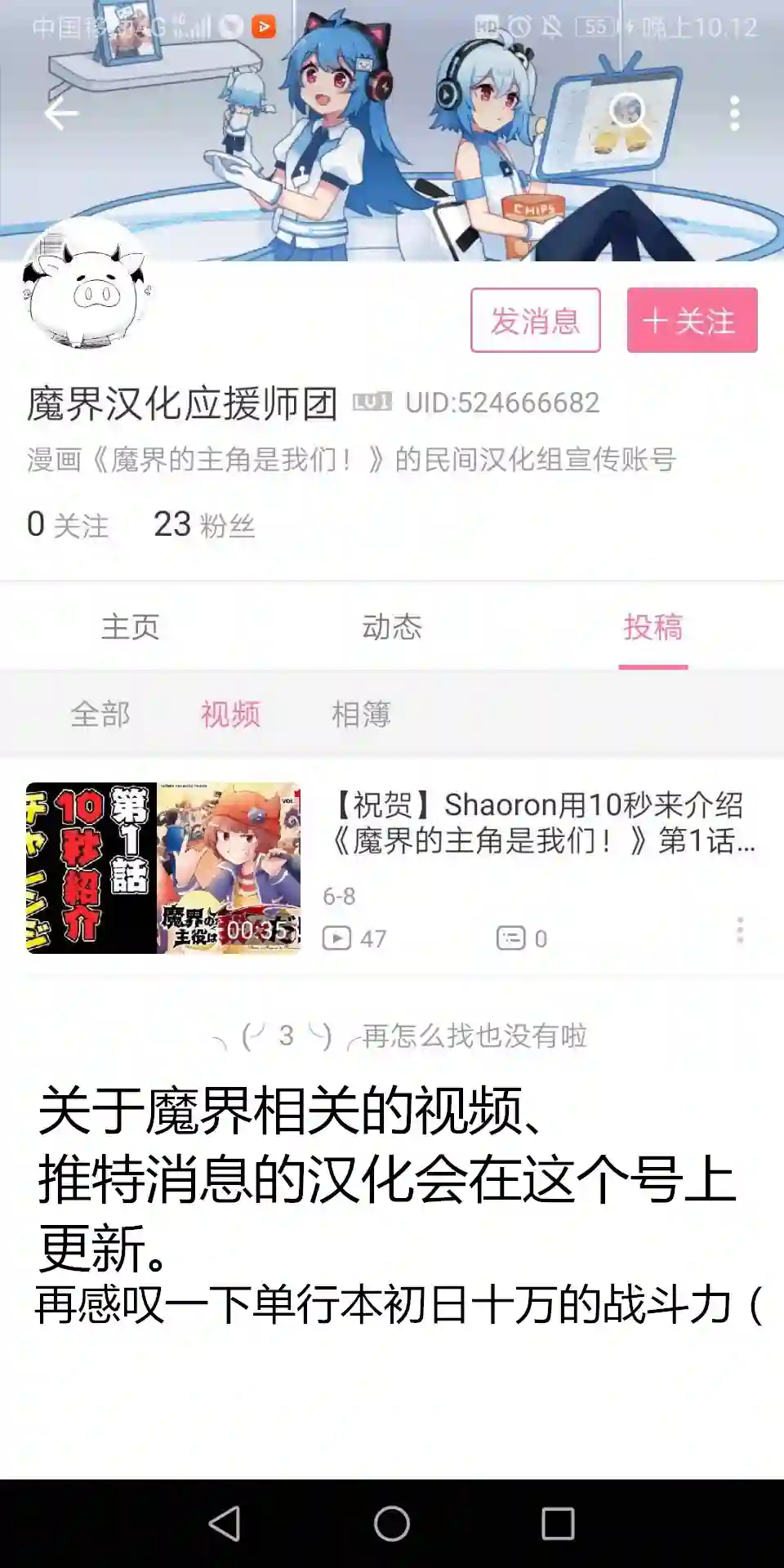The height and width of the screenshot is (1568, 784).
Task: Select the 投稿 tab
Action: (x=653, y=627)
